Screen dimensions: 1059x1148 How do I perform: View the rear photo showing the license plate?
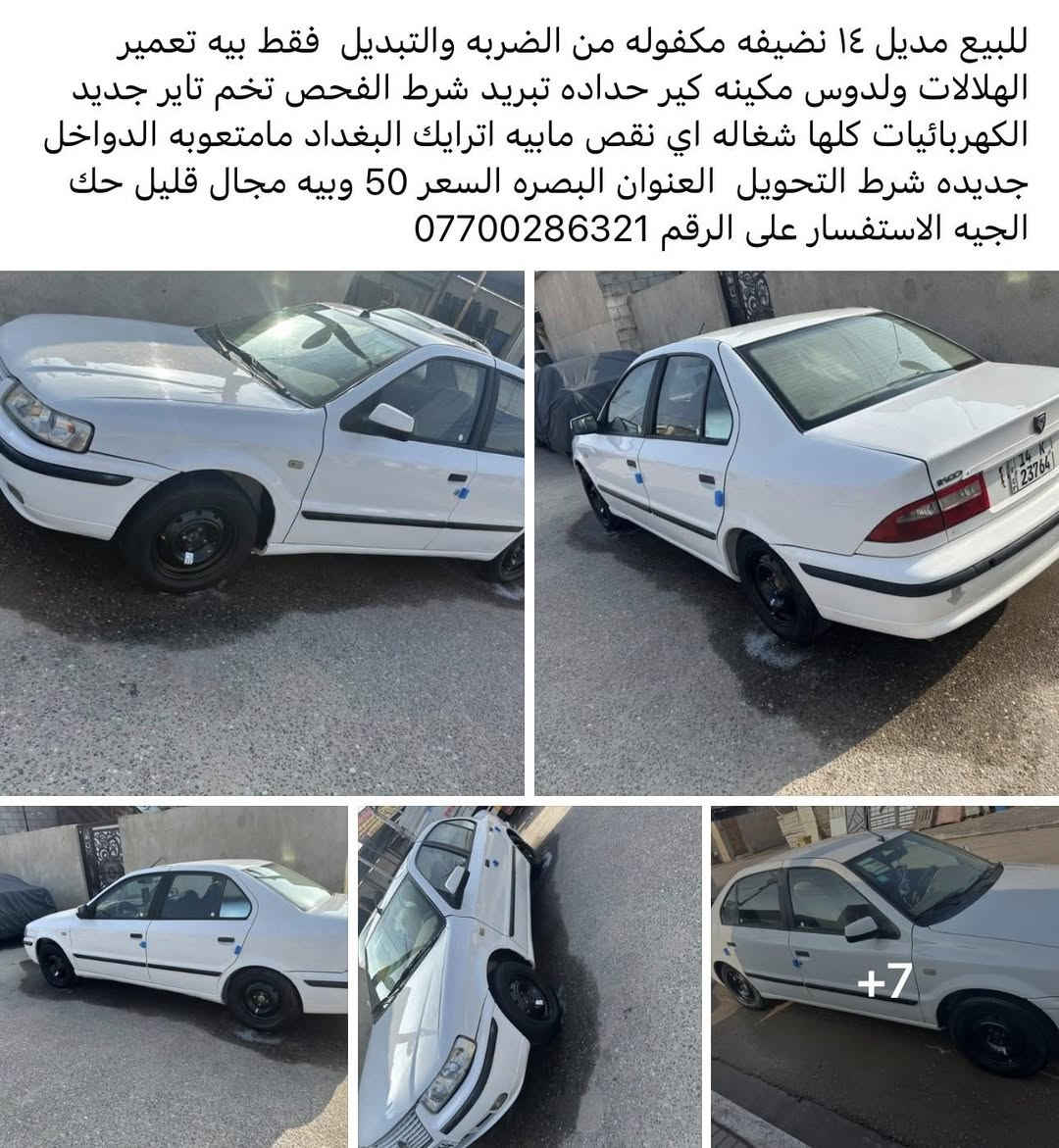pyautogui.click(x=796, y=532)
